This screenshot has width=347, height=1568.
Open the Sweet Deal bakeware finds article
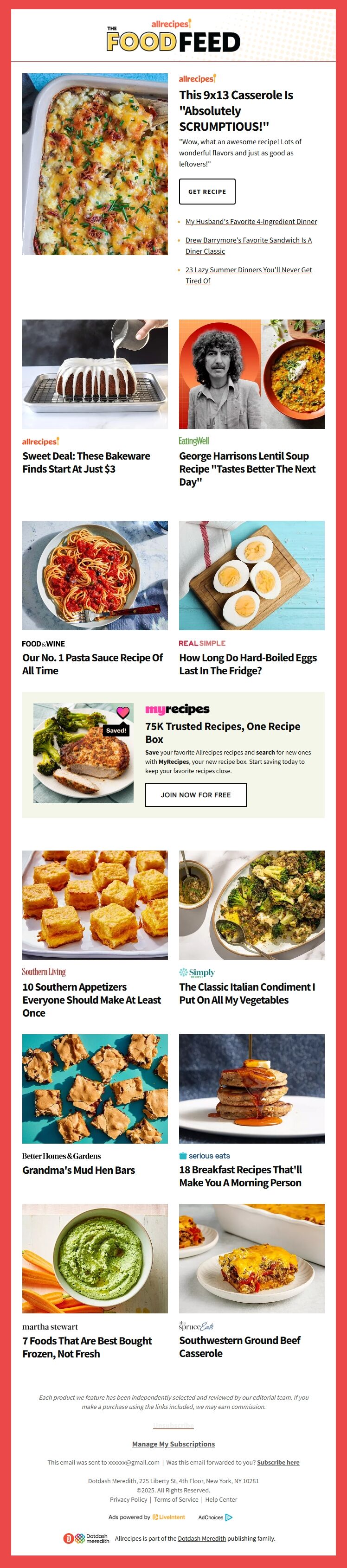pos(86,462)
